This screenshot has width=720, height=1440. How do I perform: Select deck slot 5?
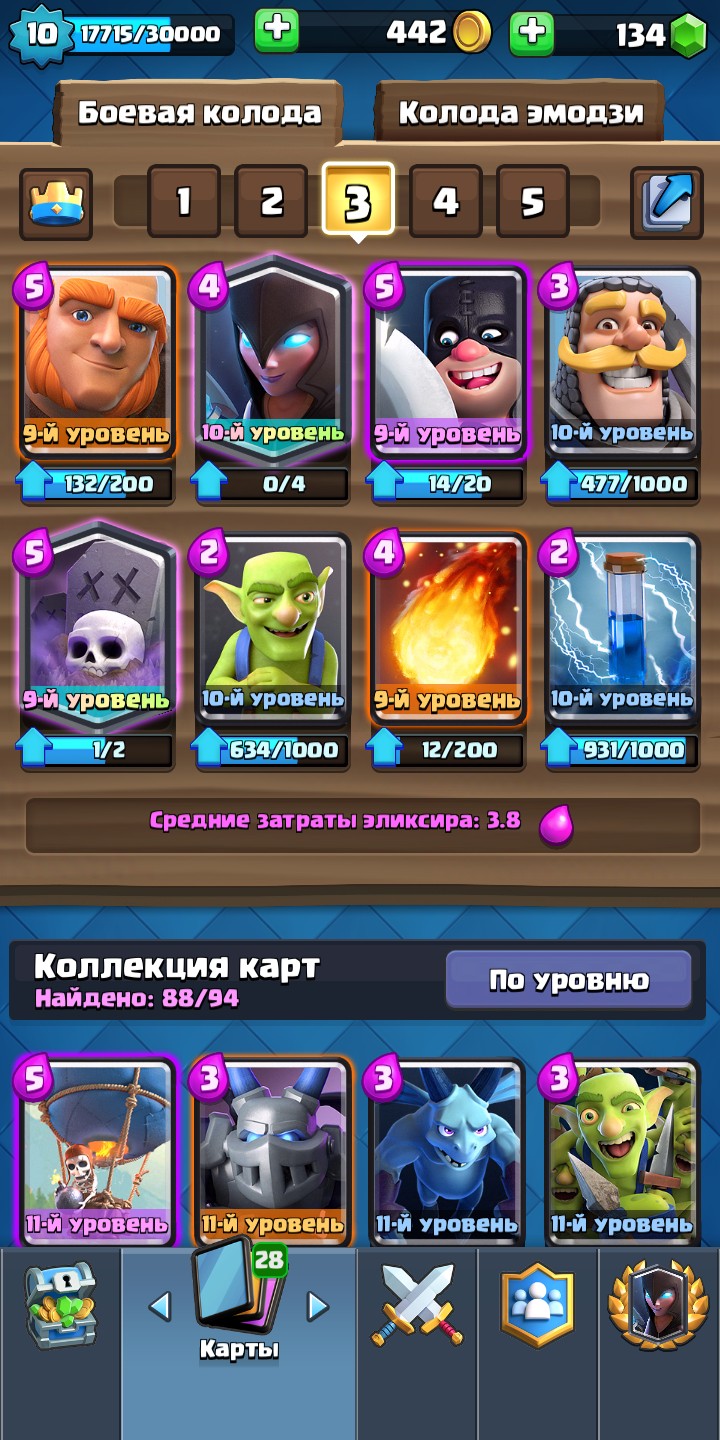(532, 201)
